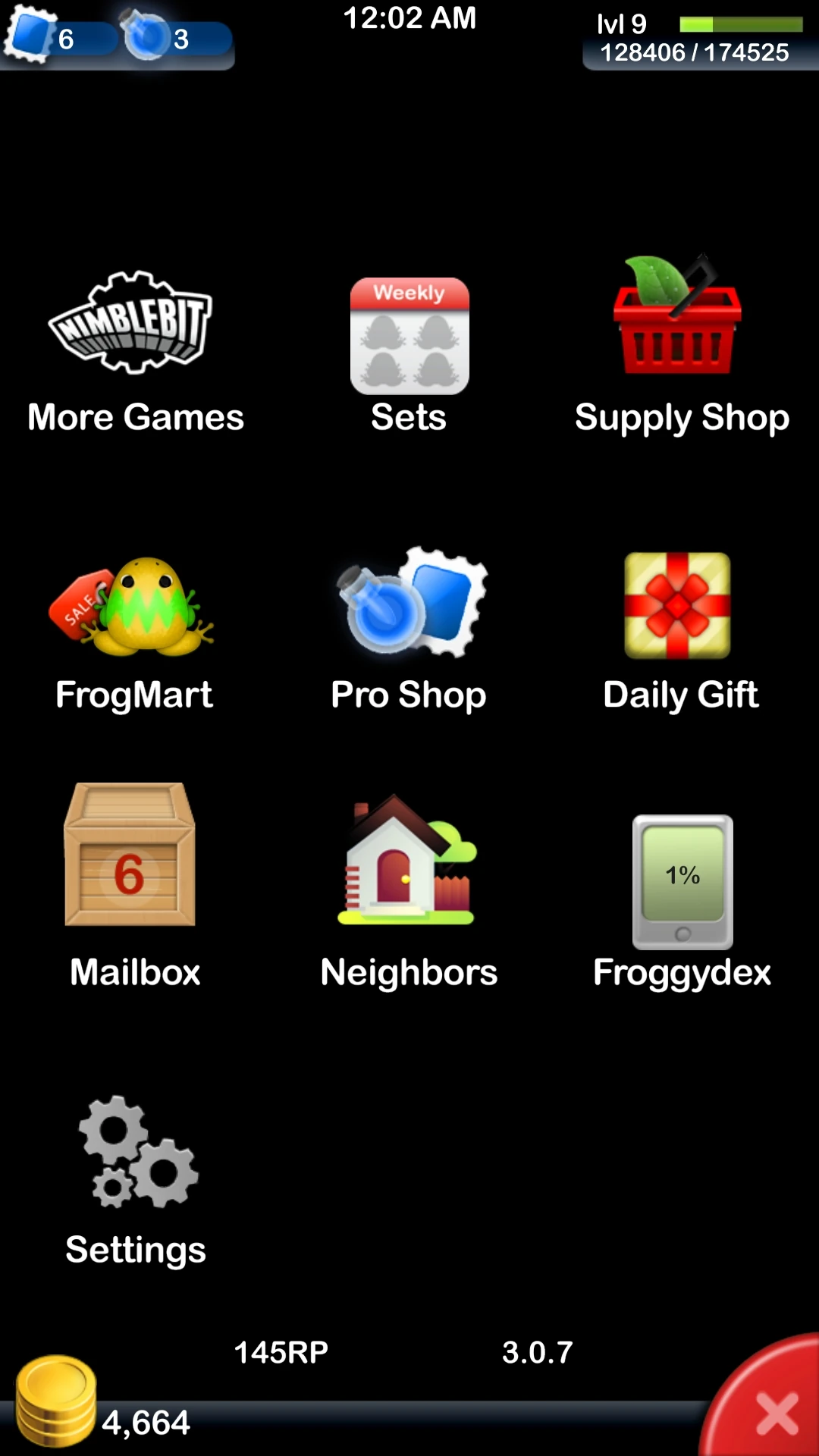Open the Supply Shop
This screenshot has height=1456, width=819.
(677, 318)
